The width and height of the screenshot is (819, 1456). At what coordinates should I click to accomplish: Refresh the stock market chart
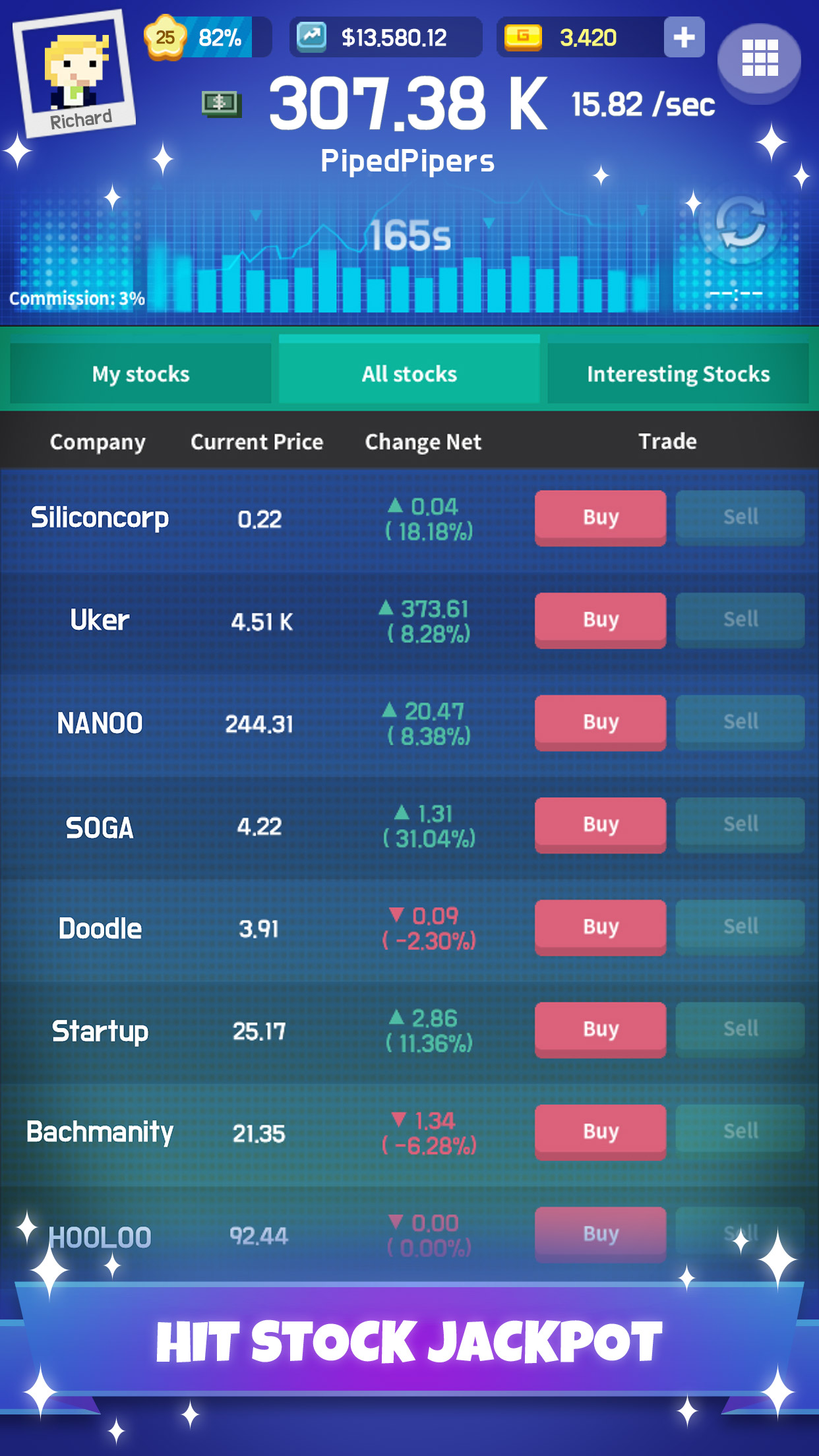point(741,224)
